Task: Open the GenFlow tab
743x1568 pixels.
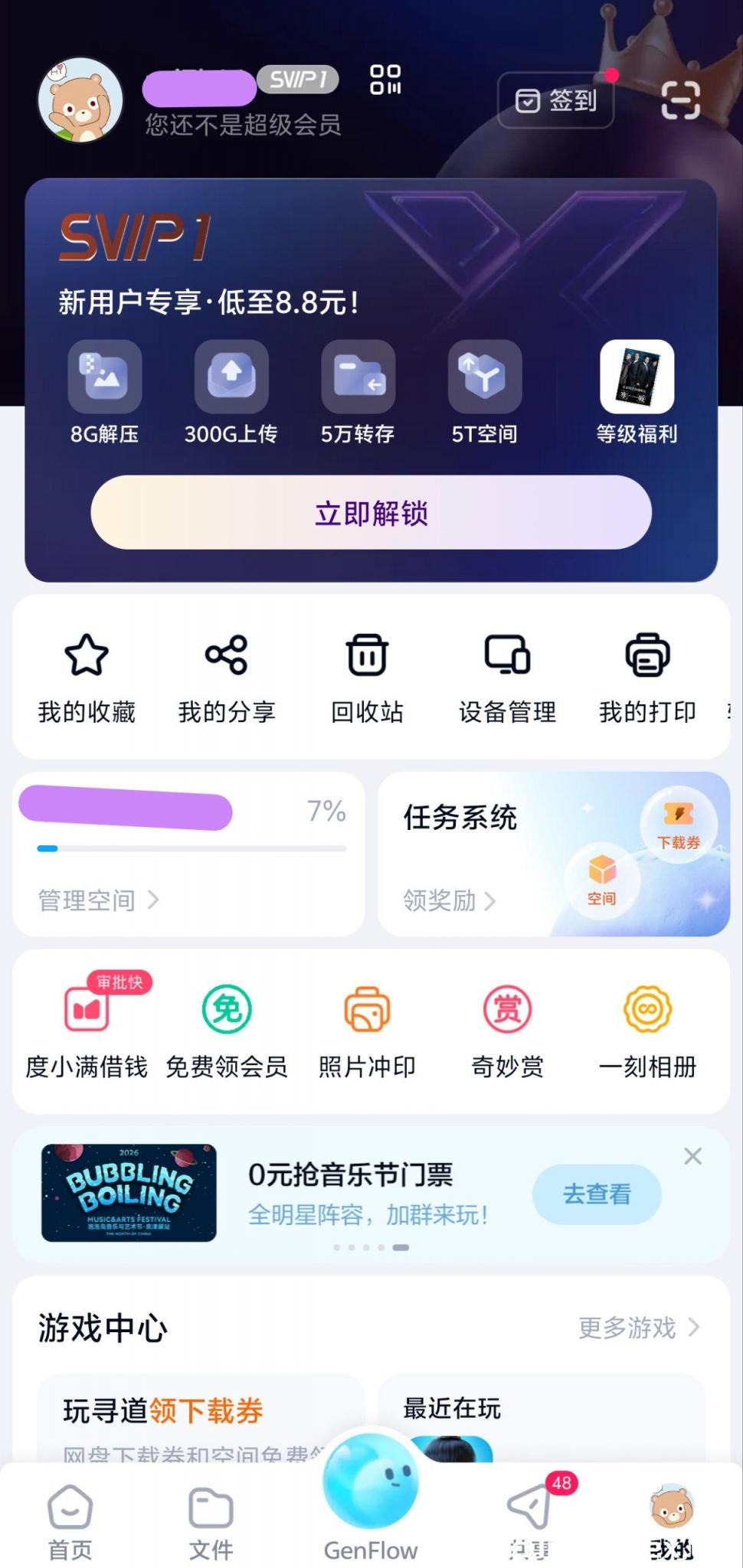Action: [x=371, y=1501]
